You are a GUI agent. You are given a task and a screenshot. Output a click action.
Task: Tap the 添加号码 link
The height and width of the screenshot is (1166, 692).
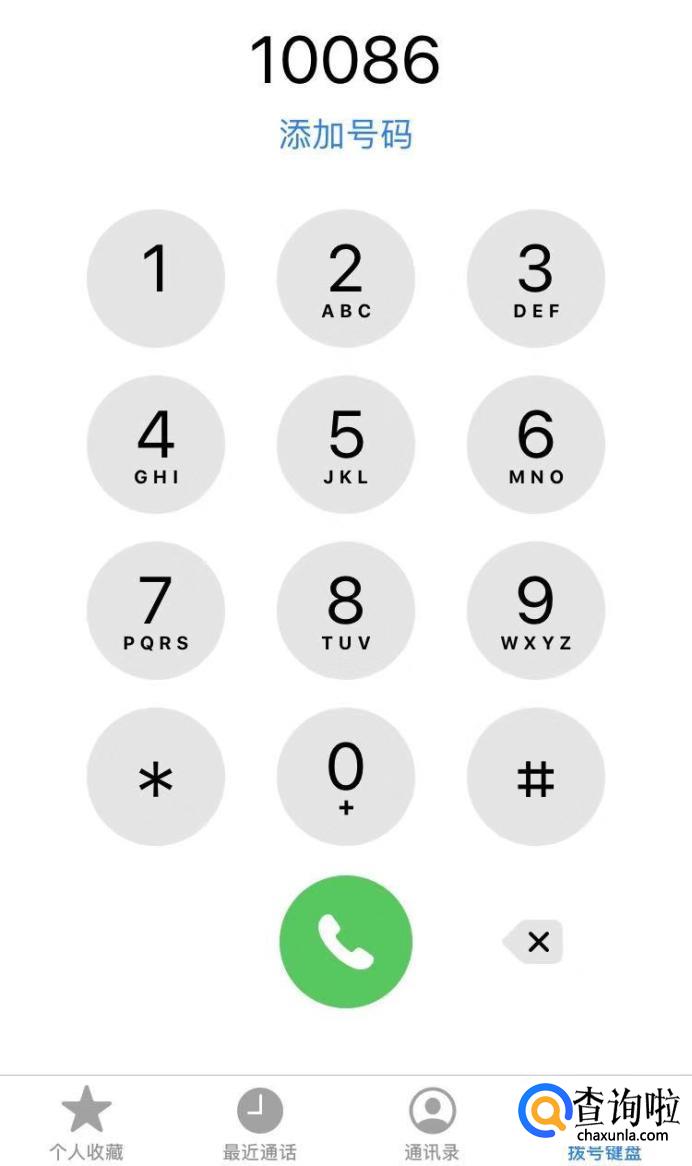346,135
